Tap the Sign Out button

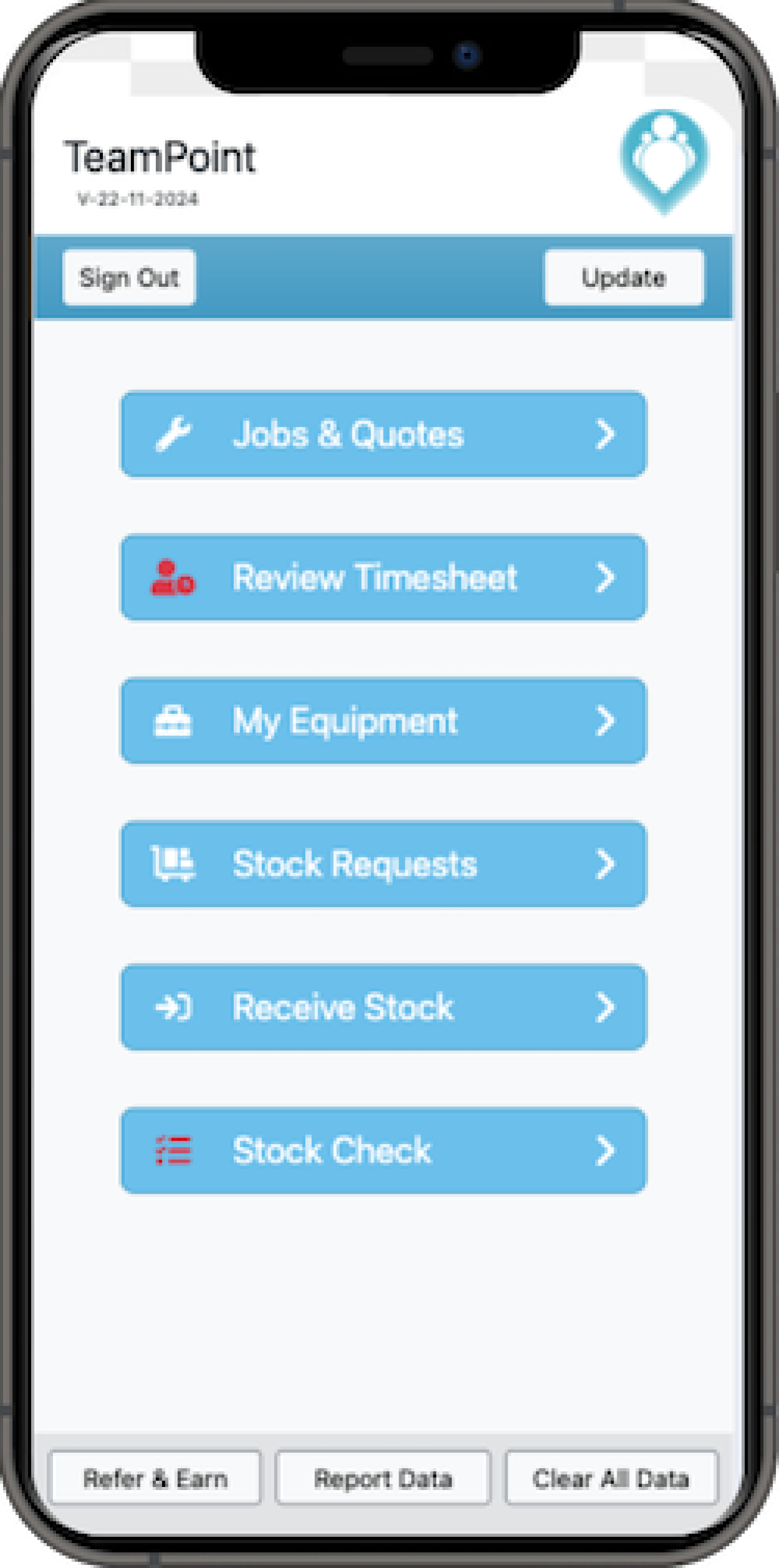128,277
